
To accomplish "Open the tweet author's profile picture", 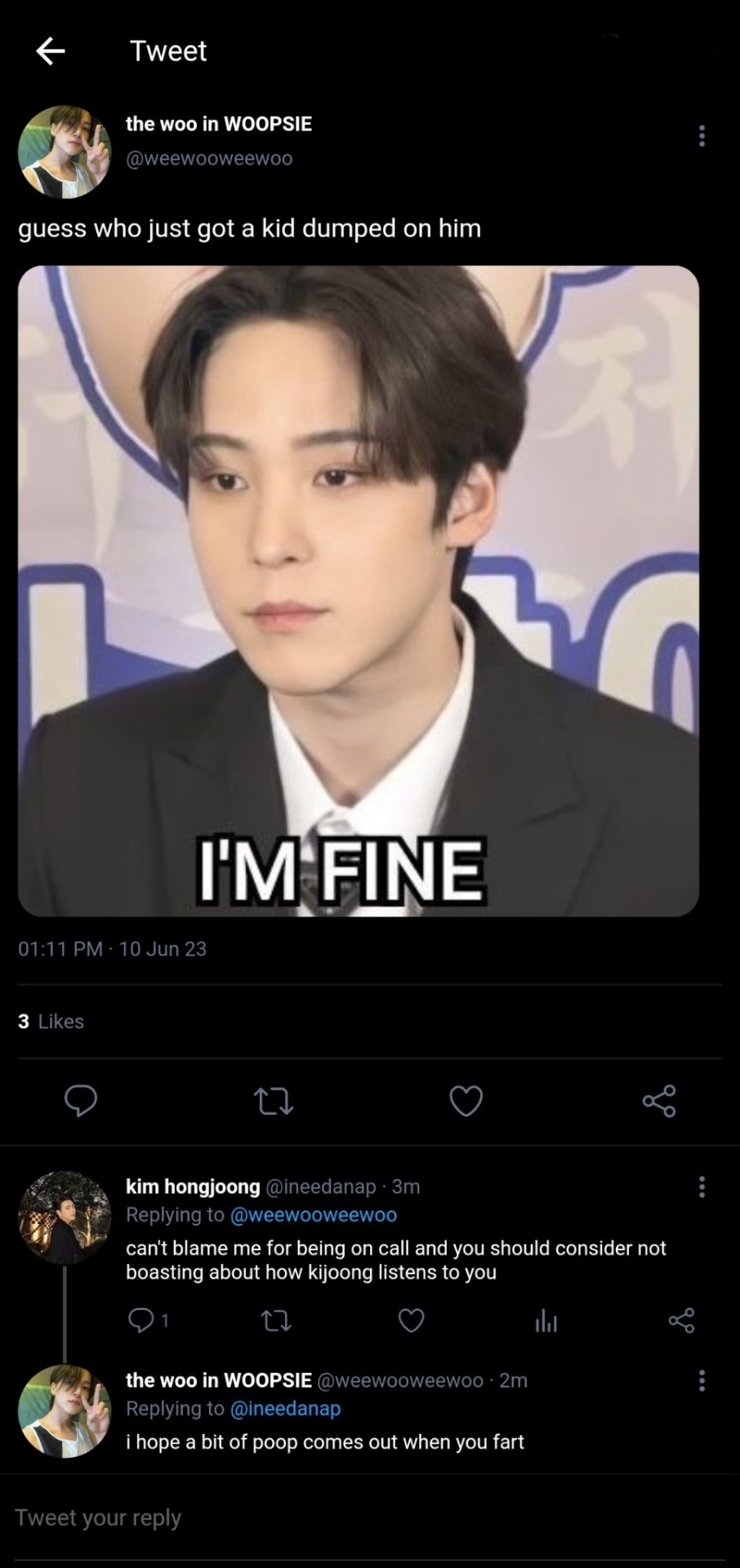I will coord(64,152).
